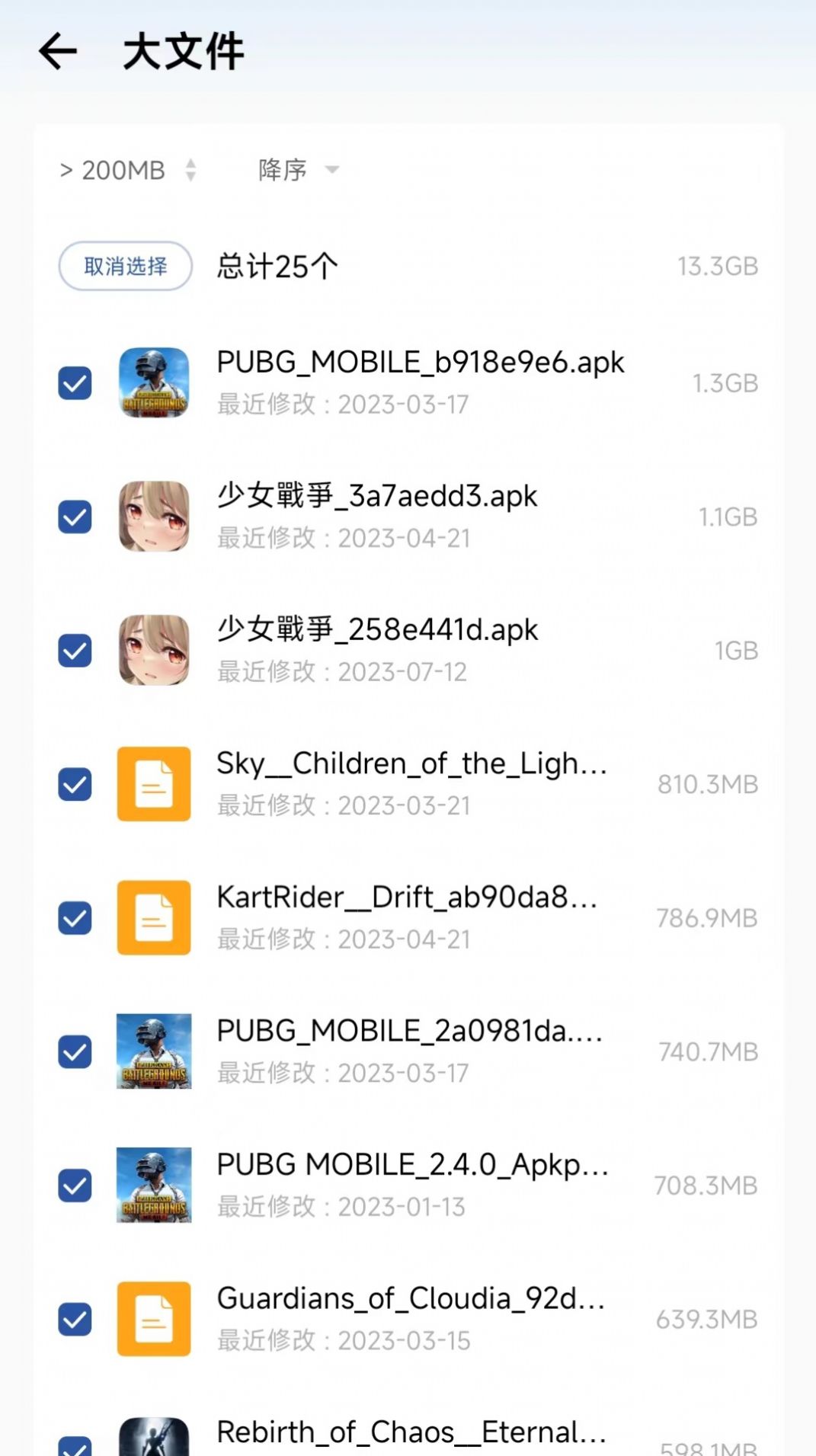Open PUBG MOBILE_2.4.0_Apkp file entry
The width and height of the screenshot is (816, 1456).
pyautogui.click(x=411, y=1166)
